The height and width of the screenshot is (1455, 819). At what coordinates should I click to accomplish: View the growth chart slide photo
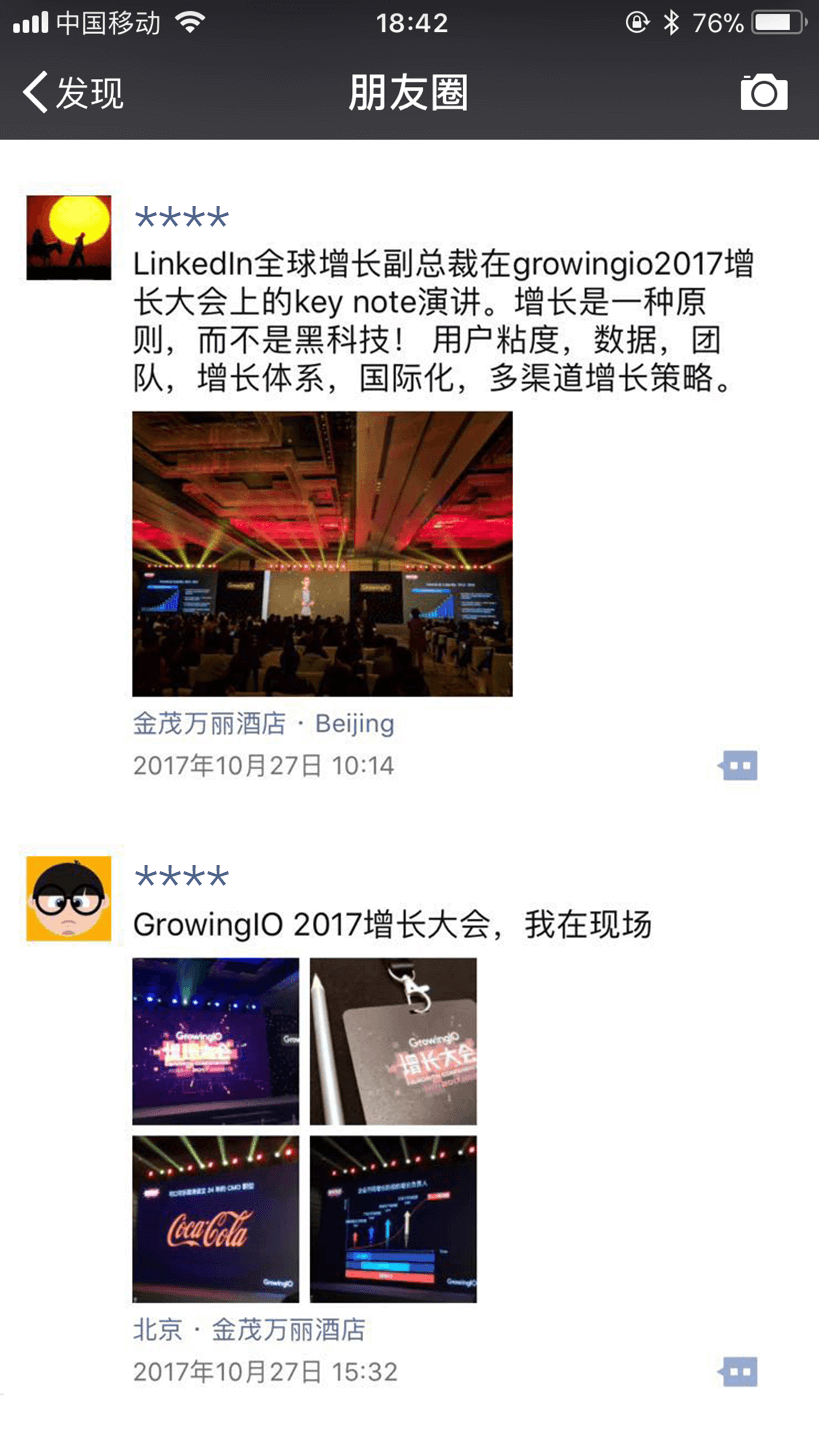tap(393, 1219)
